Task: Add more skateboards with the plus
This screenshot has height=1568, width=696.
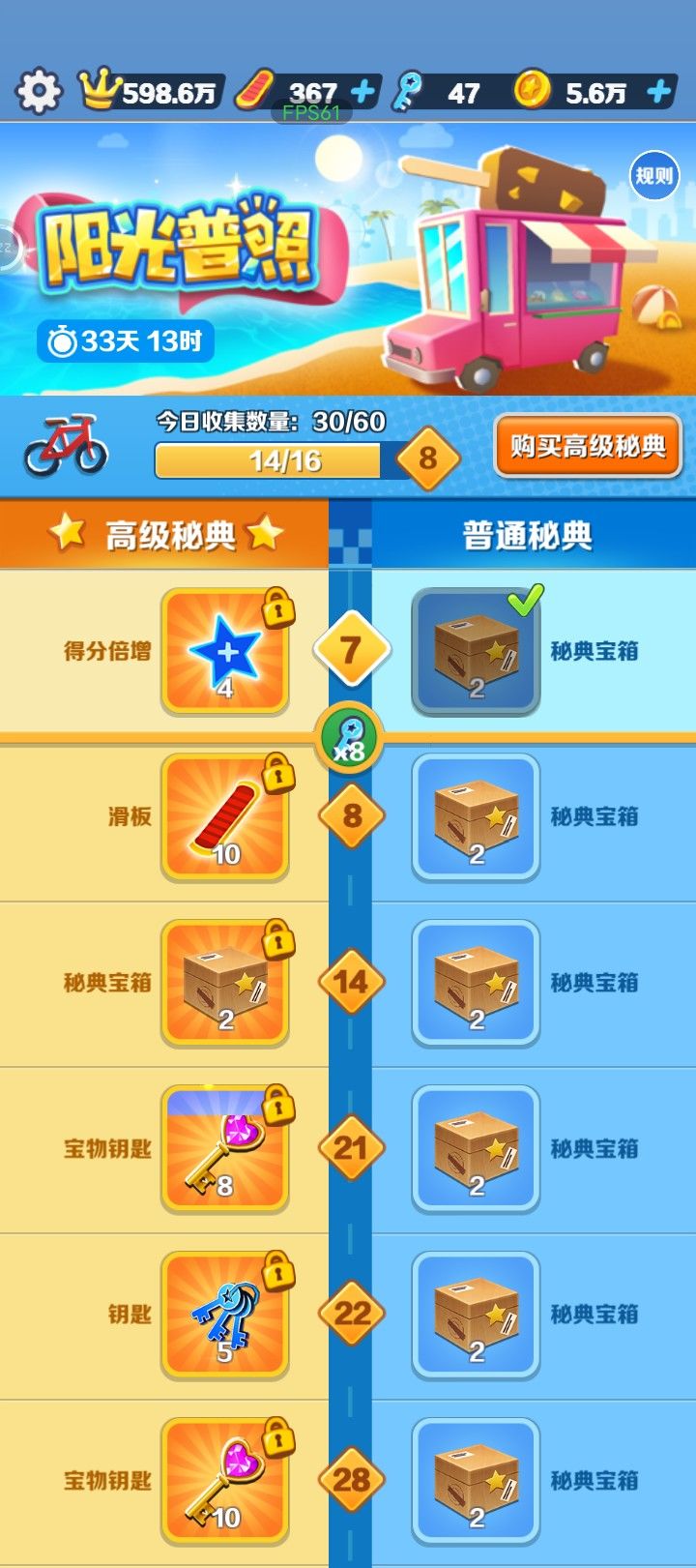Action: click(363, 92)
